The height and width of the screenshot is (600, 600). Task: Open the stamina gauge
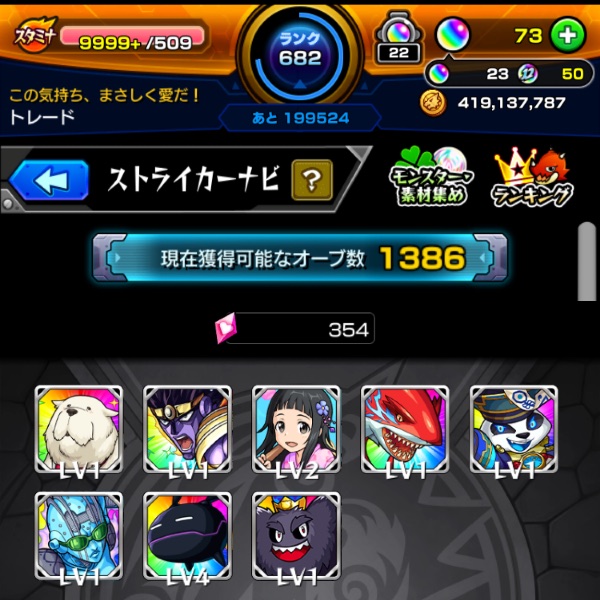pyautogui.click(x=110, y=37)
